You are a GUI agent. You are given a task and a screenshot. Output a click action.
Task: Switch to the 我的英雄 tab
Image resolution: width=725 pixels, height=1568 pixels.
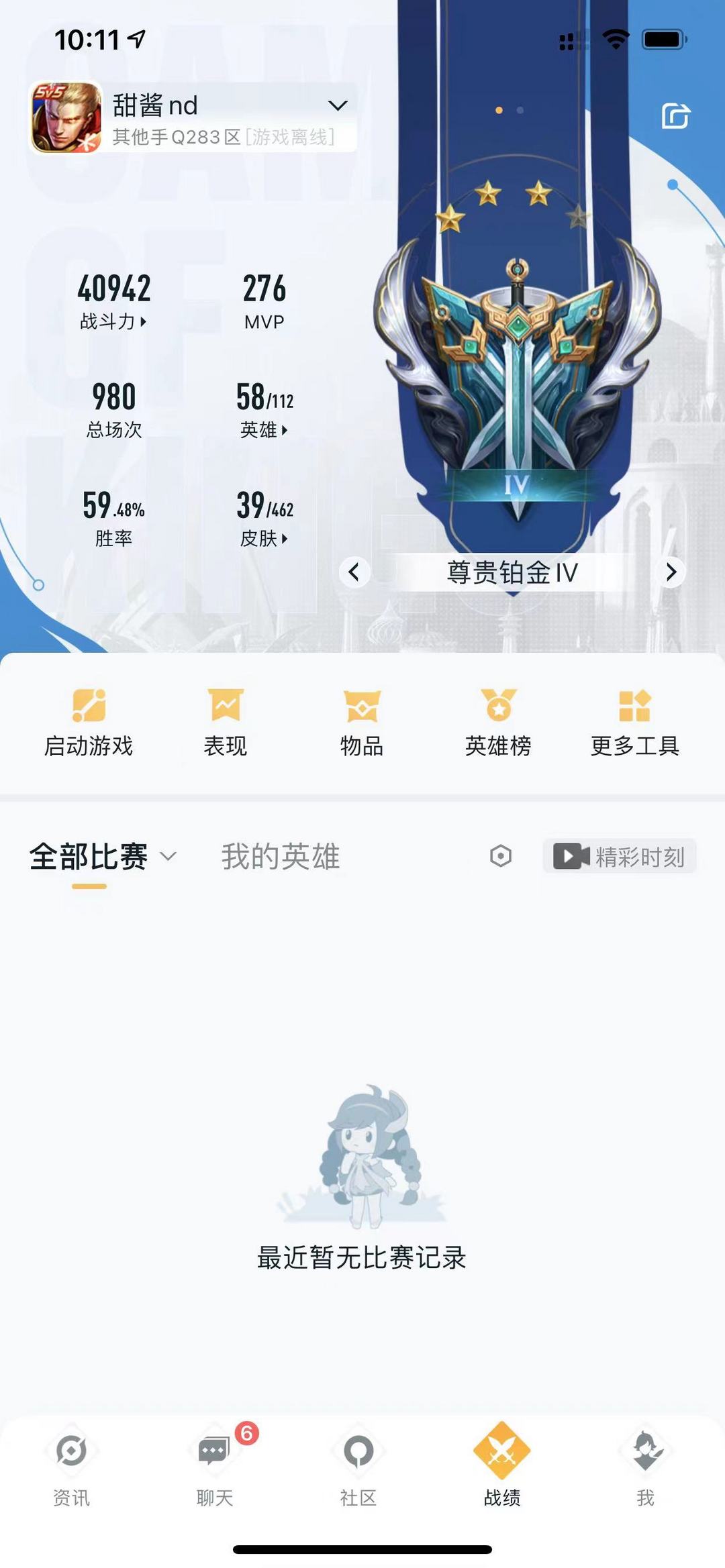click(x=281, y=857)
